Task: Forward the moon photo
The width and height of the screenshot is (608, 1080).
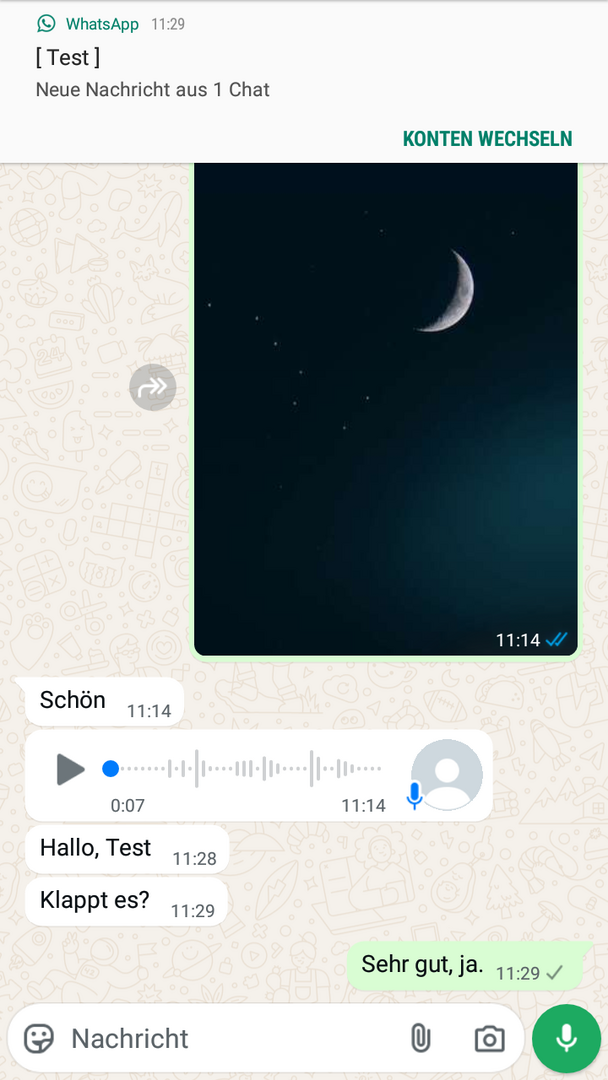Action: (x=153, y=387)
